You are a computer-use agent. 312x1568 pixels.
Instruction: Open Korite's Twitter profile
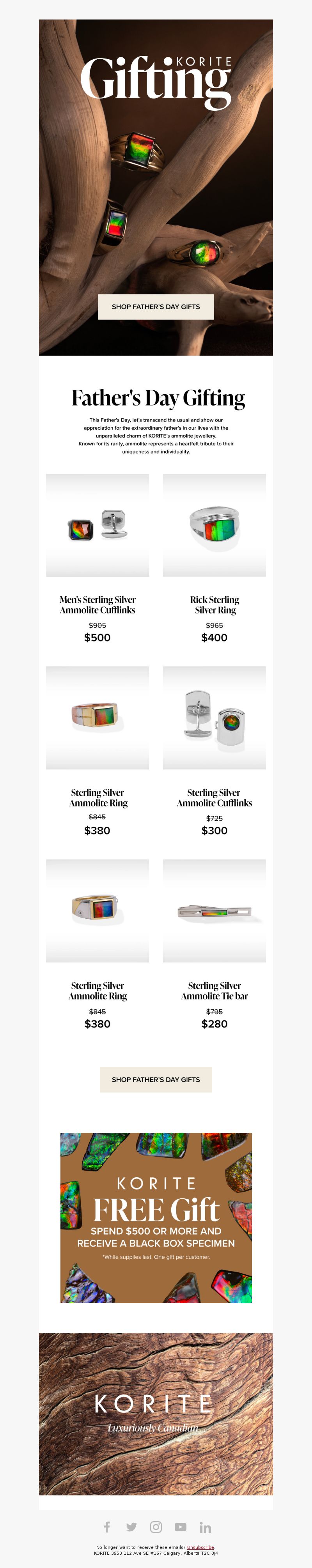(x=131, y=1527)
